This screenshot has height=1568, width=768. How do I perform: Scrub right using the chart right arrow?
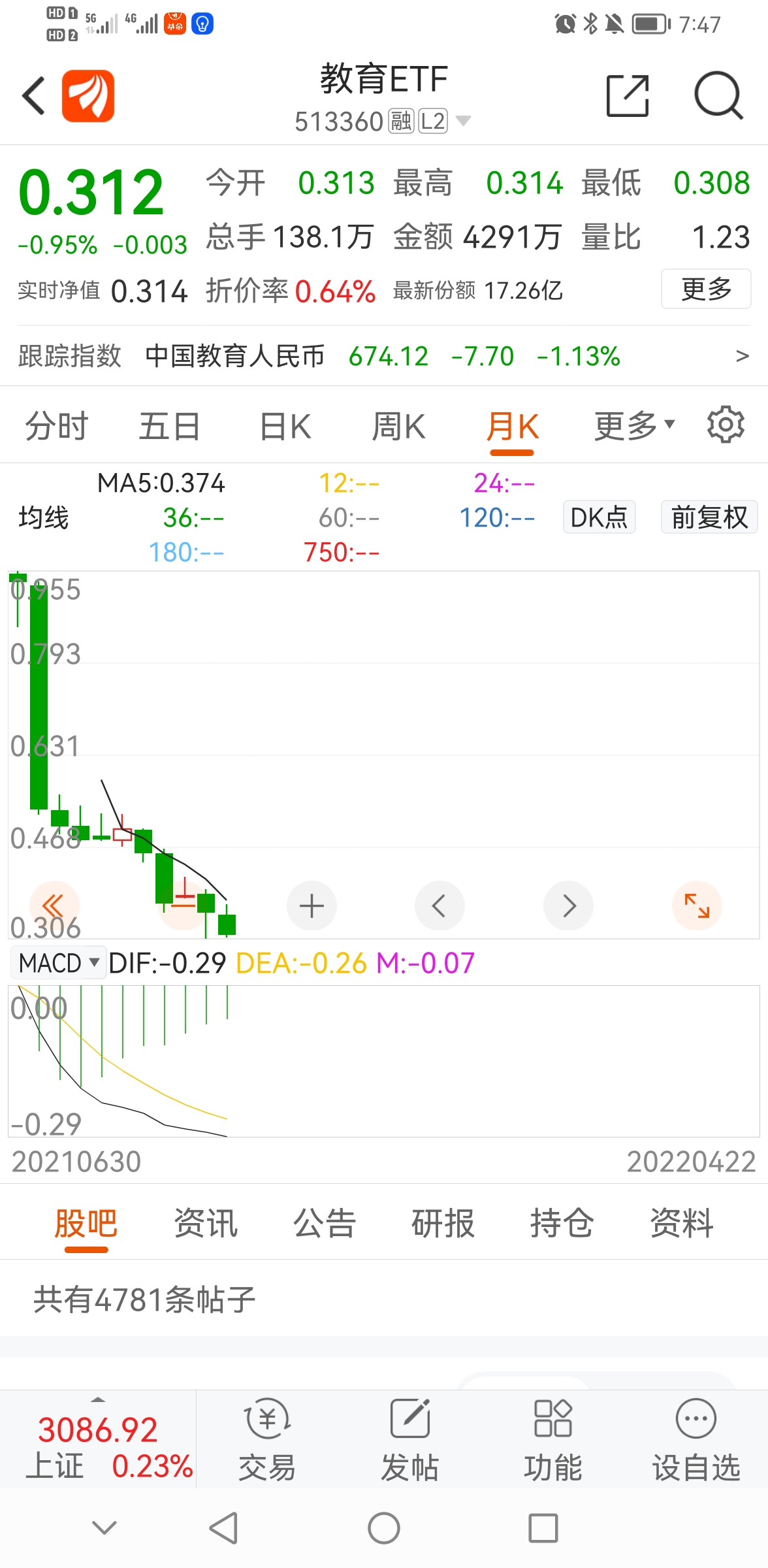(x=568, y=906)
